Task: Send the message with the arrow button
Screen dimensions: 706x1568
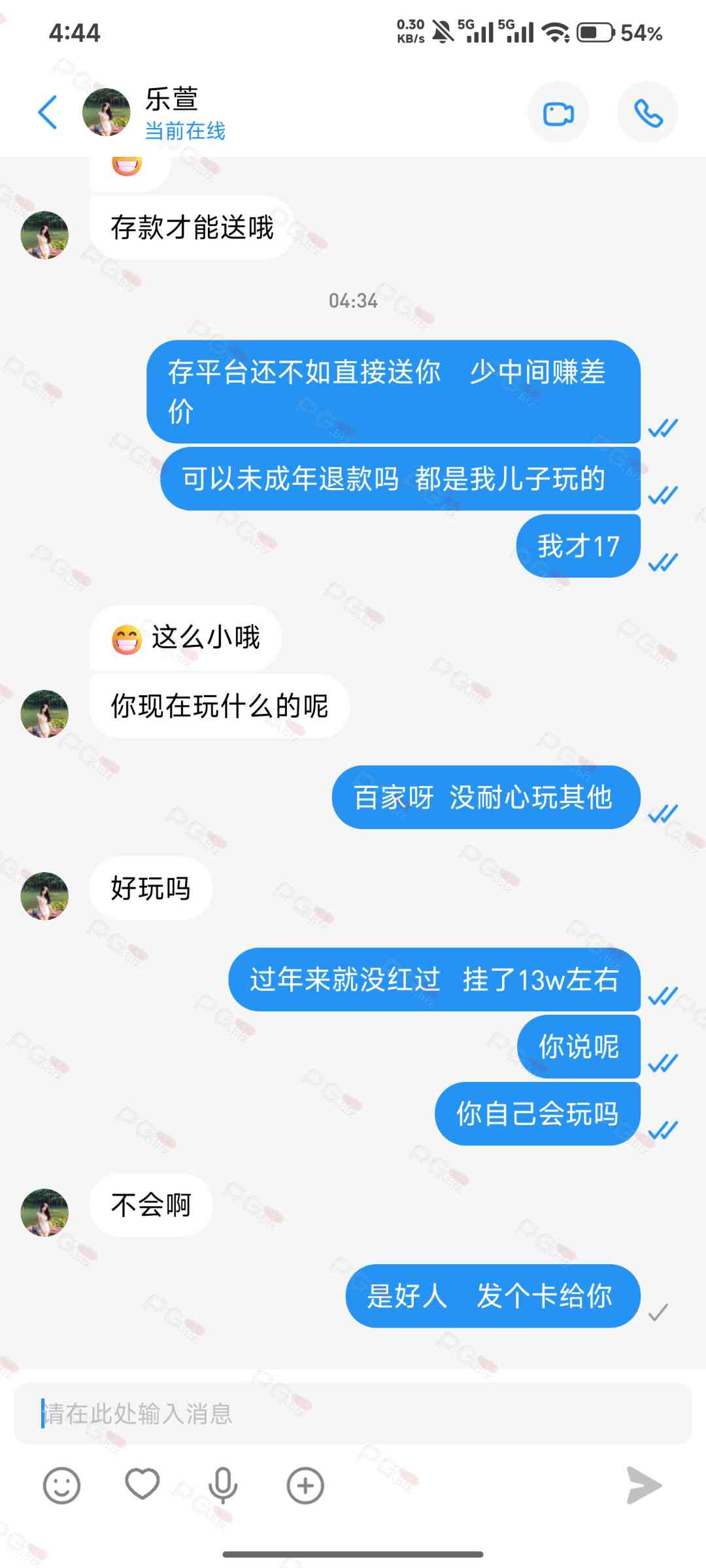Action: click(644, 1485)
